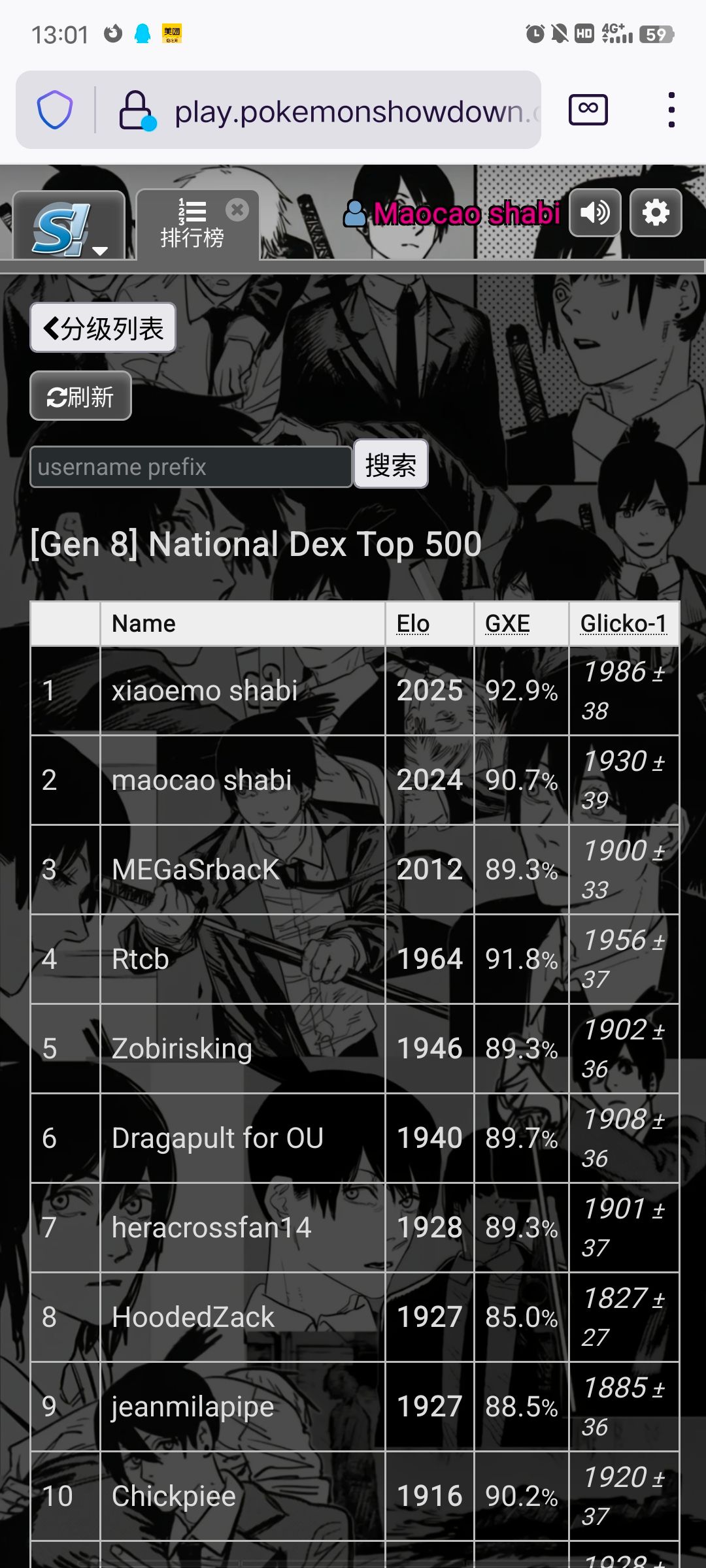Open the browser tabs switcher
Image resolution: width=706 pixels, height=1568 pixels.
588,110
